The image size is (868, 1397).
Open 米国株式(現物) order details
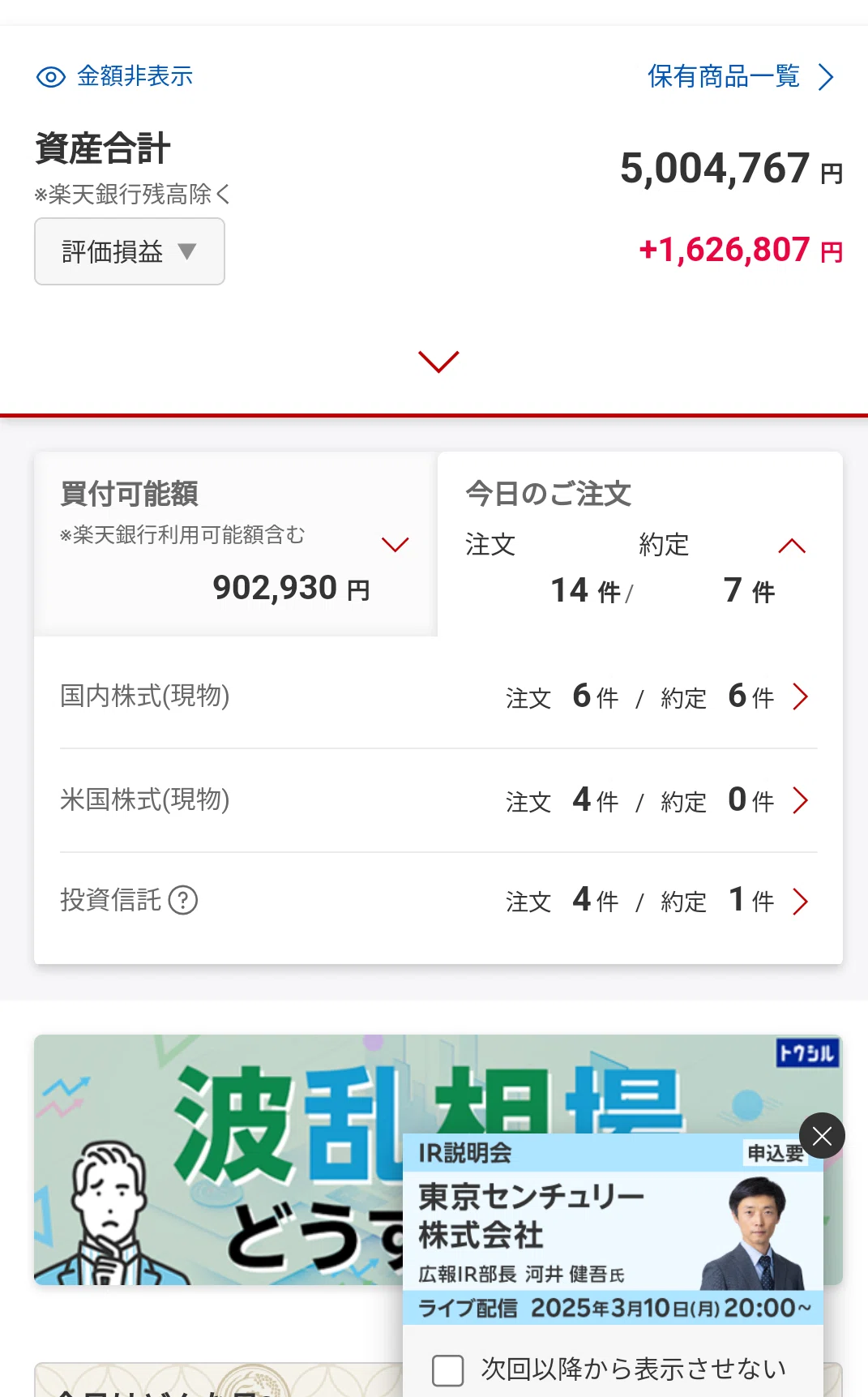point(438,800)
